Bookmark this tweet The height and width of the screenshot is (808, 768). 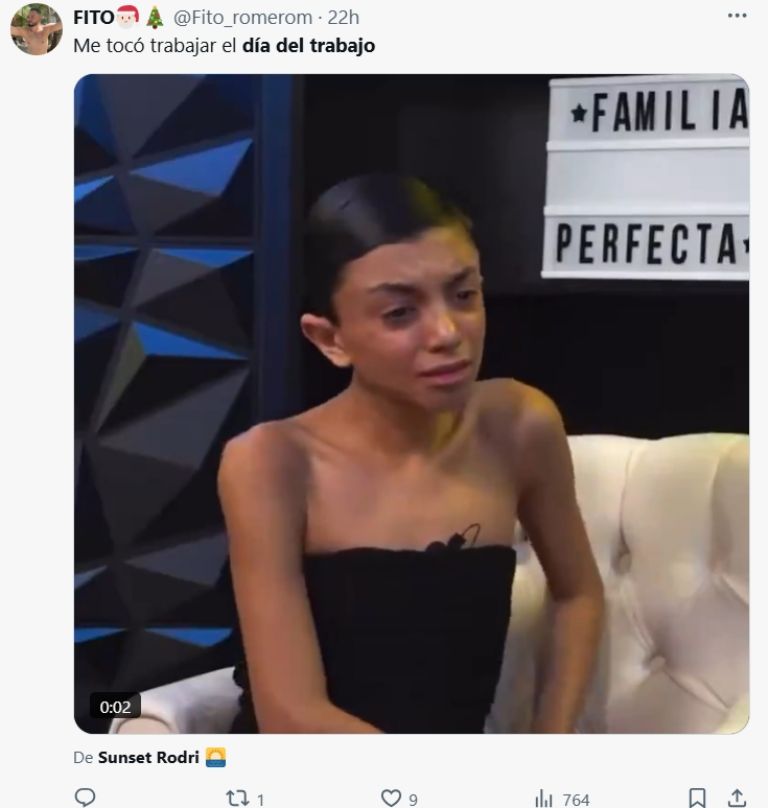(697, 798)
